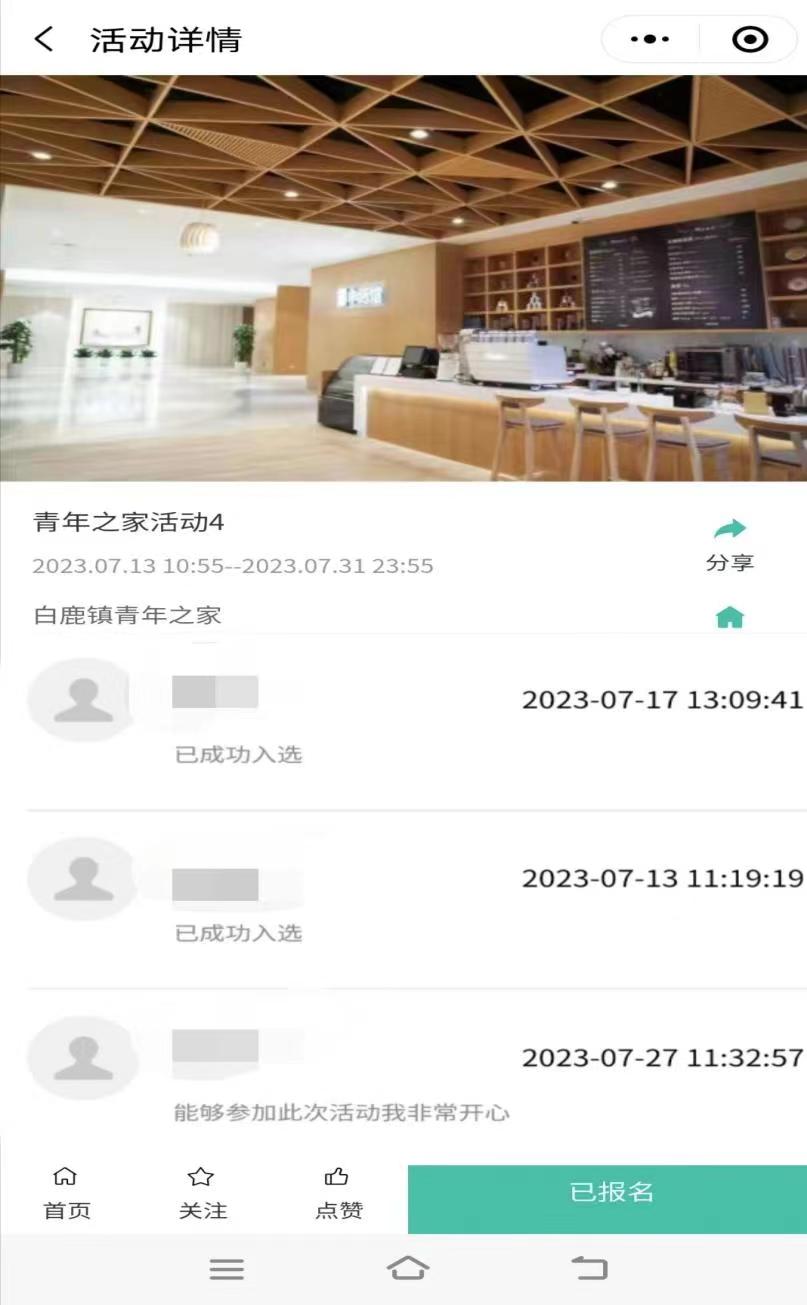This screenshot has height=1305, width=807.
Task: Return to the phone home screen
Action: (x=407, y=1269)
